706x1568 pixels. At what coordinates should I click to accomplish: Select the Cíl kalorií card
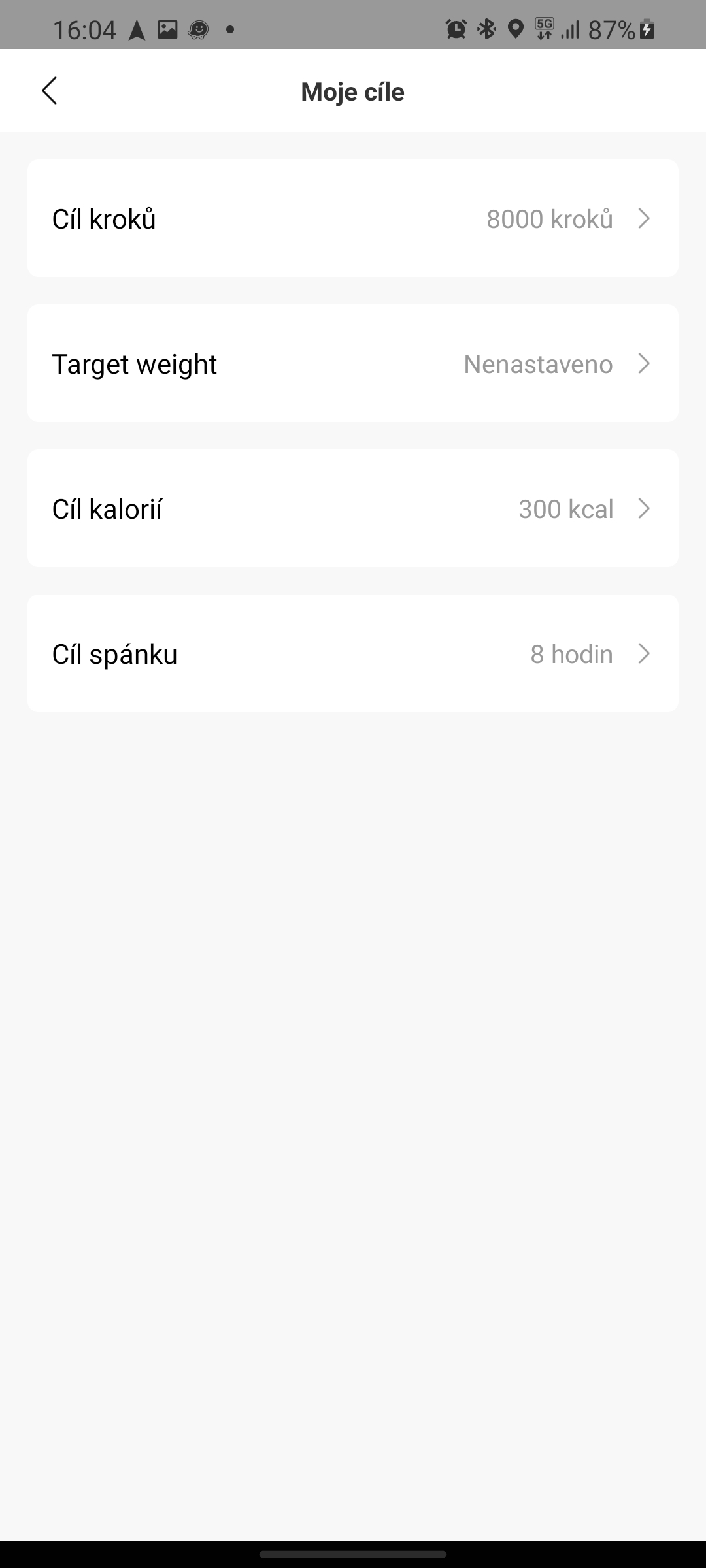[353, 508]
